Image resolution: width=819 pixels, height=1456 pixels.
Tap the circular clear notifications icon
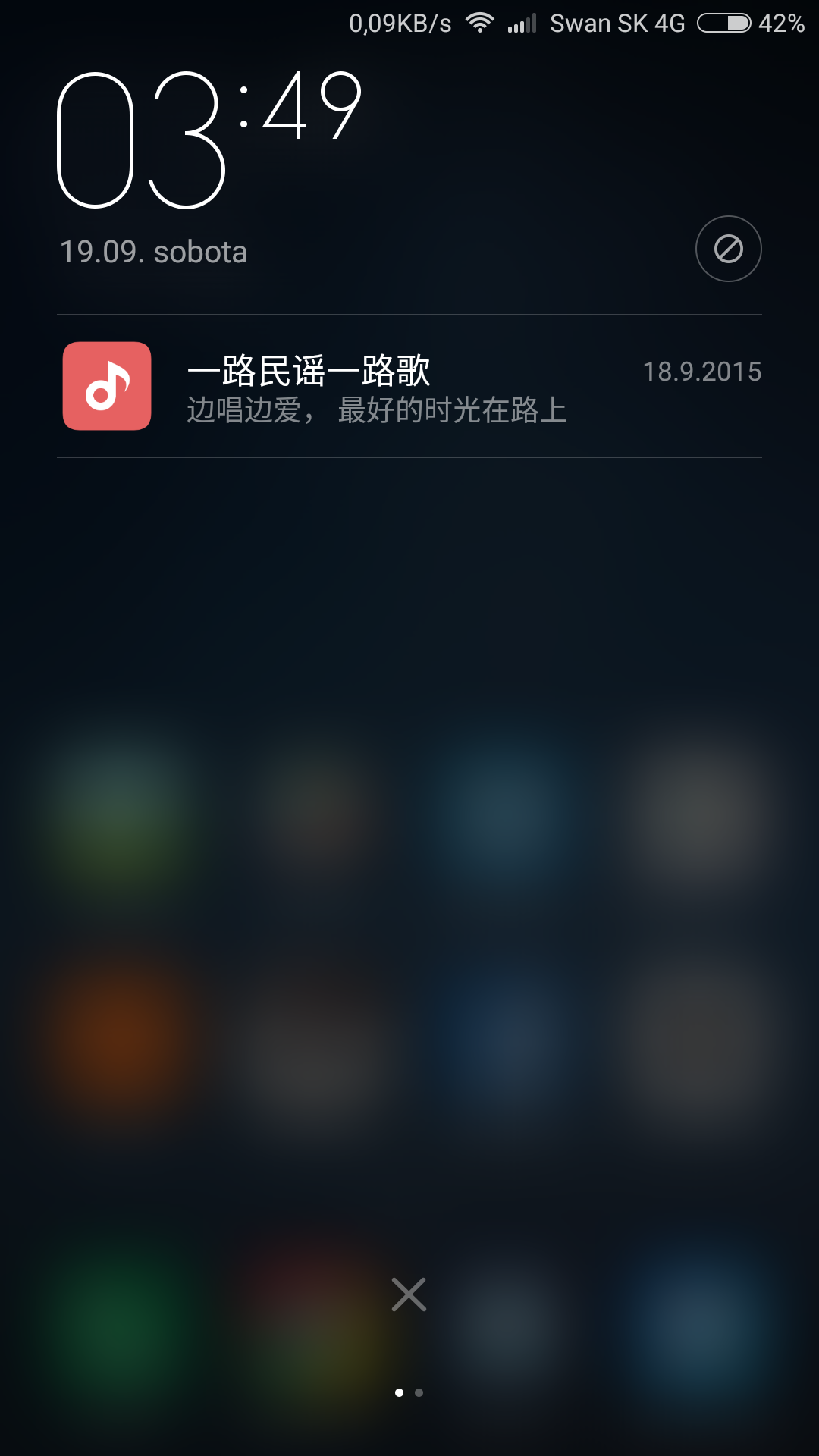[728, 249]
